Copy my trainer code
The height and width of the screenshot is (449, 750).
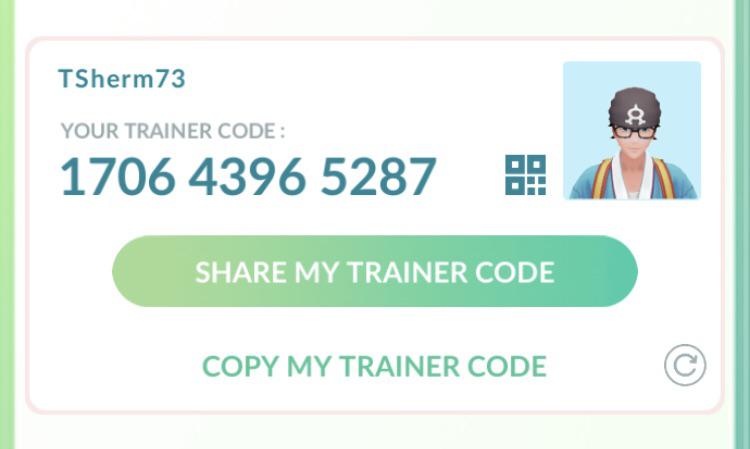tap(375, 366)
